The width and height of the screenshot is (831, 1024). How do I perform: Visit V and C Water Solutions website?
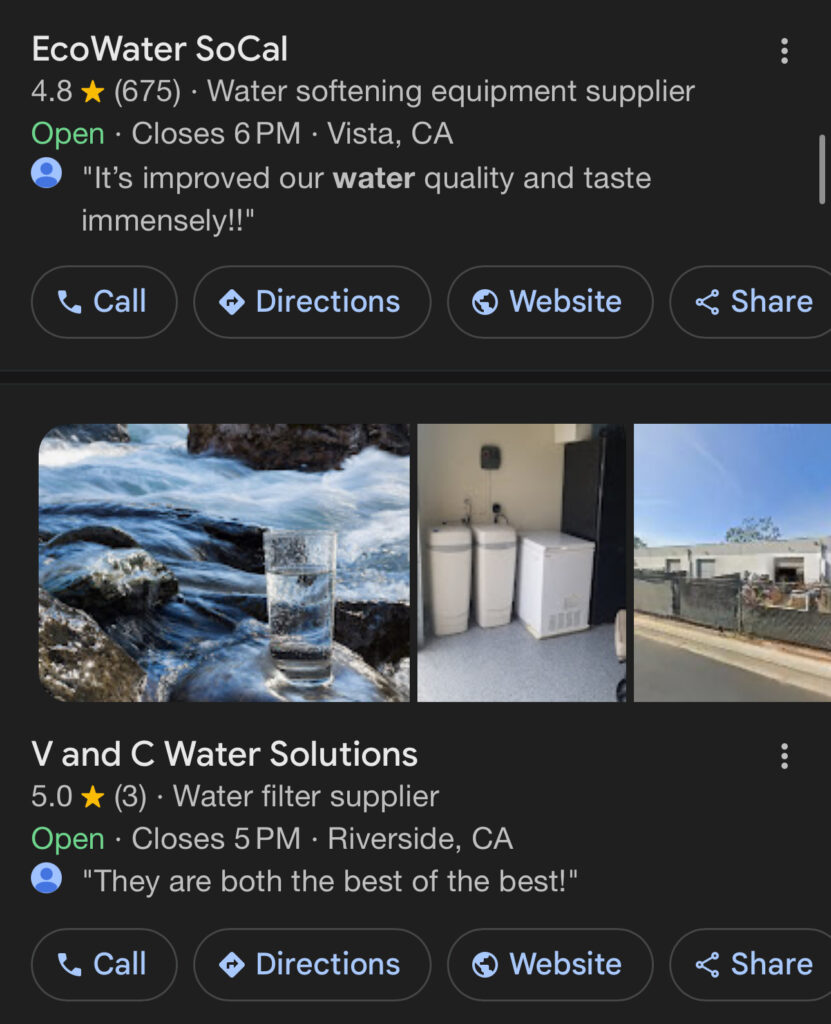[x=549, y=964]
